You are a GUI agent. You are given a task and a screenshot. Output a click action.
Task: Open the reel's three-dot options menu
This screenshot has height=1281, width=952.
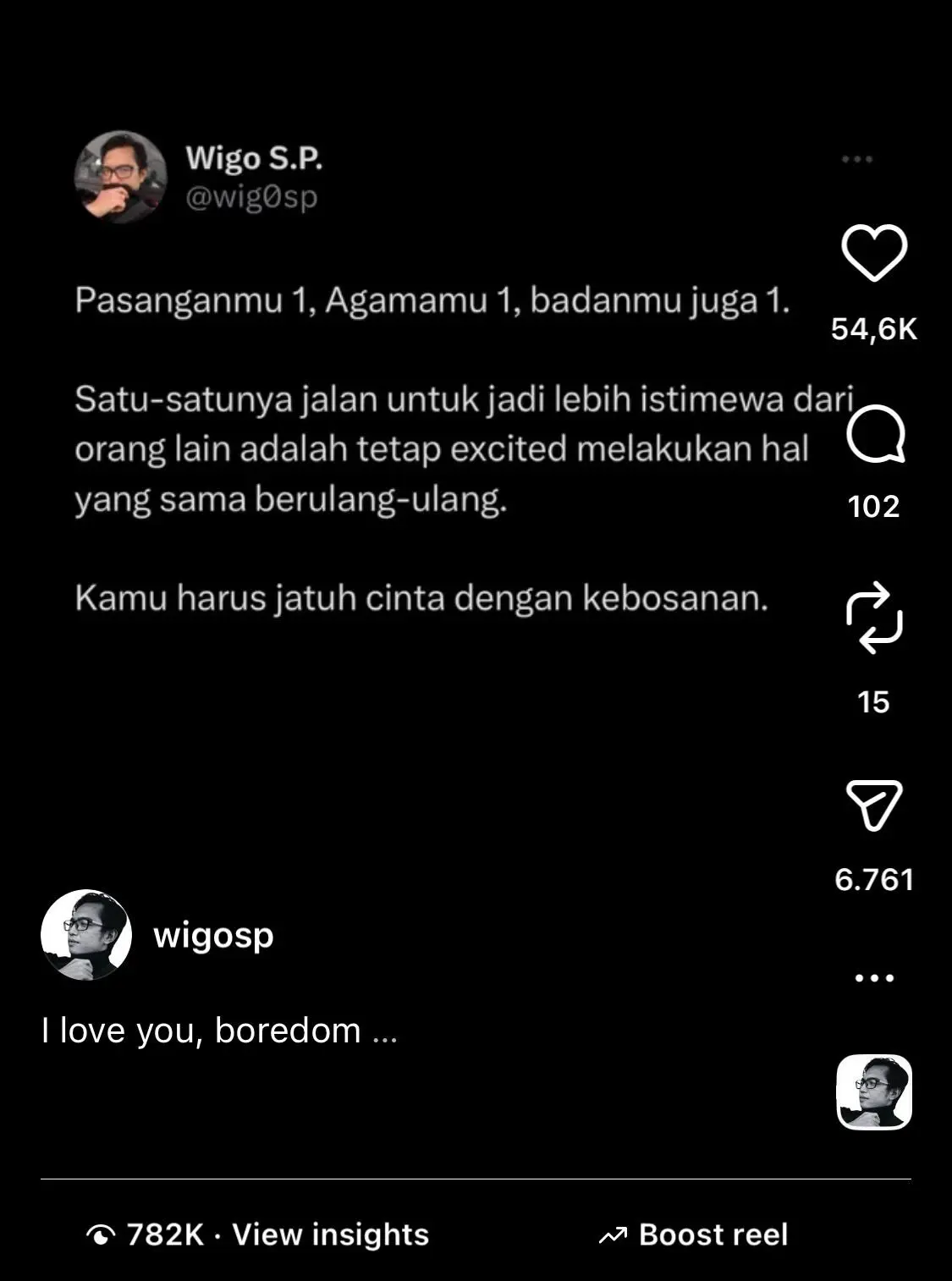[874, 978]
